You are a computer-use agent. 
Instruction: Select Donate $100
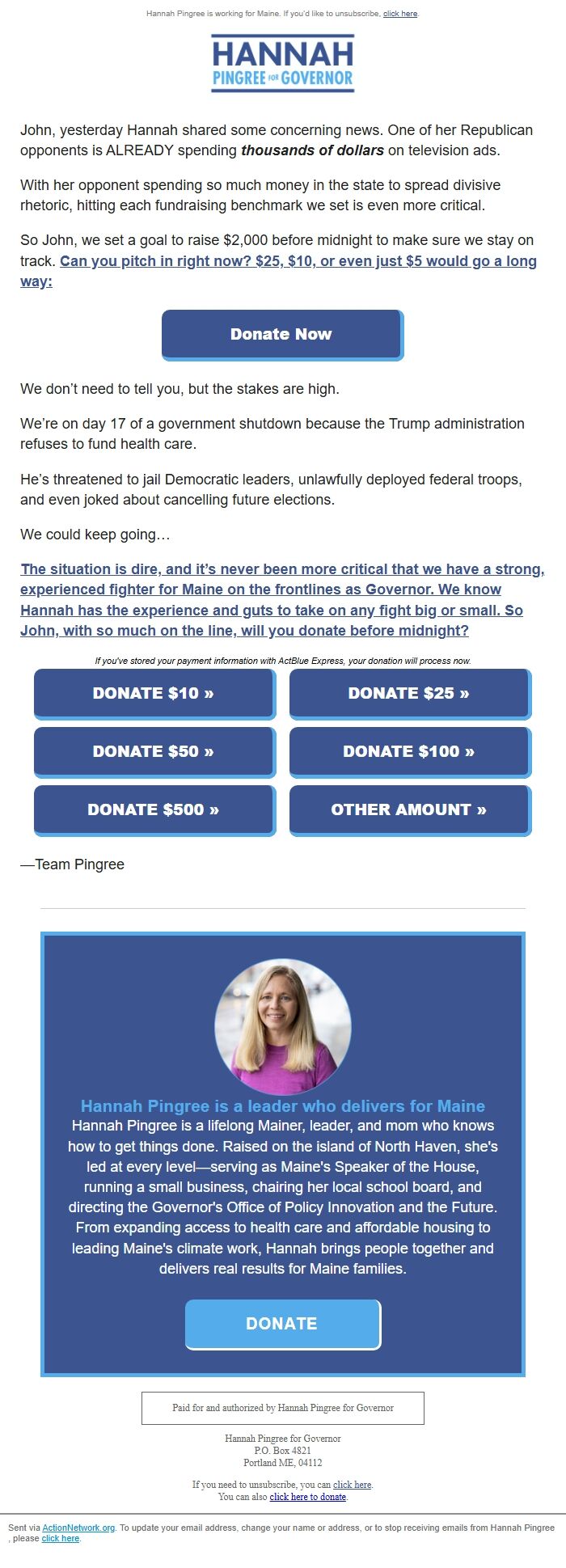pos(409,751)
